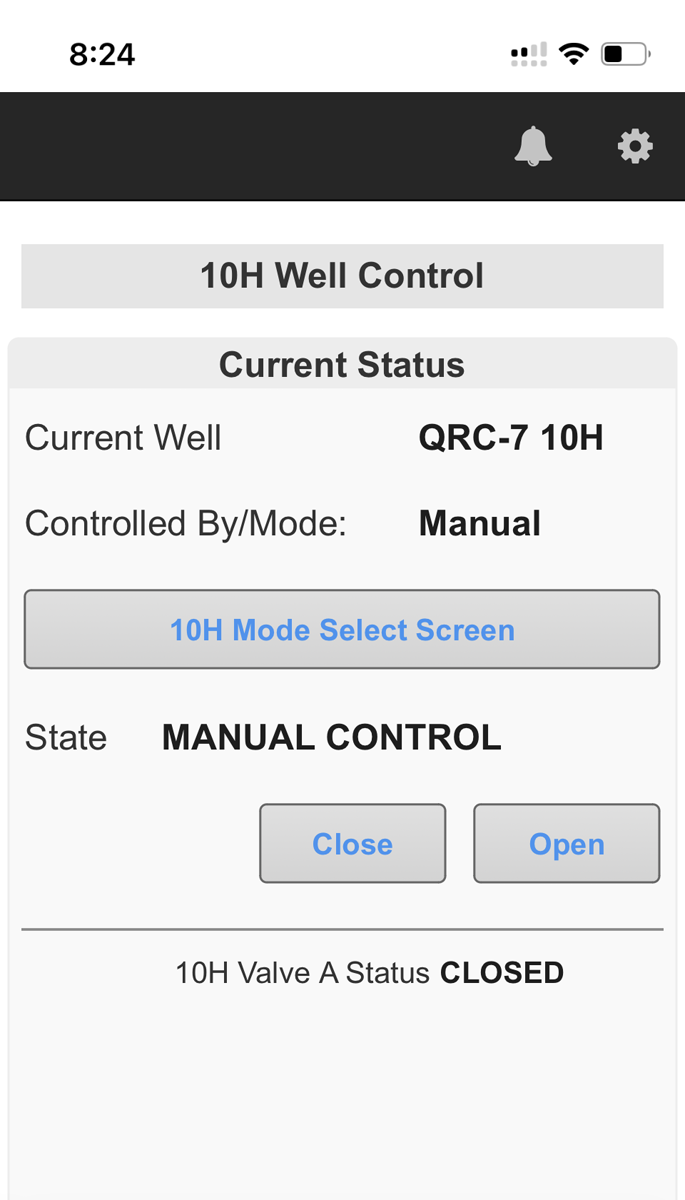Open the 10H Mode Select Screen

(342, 629)
